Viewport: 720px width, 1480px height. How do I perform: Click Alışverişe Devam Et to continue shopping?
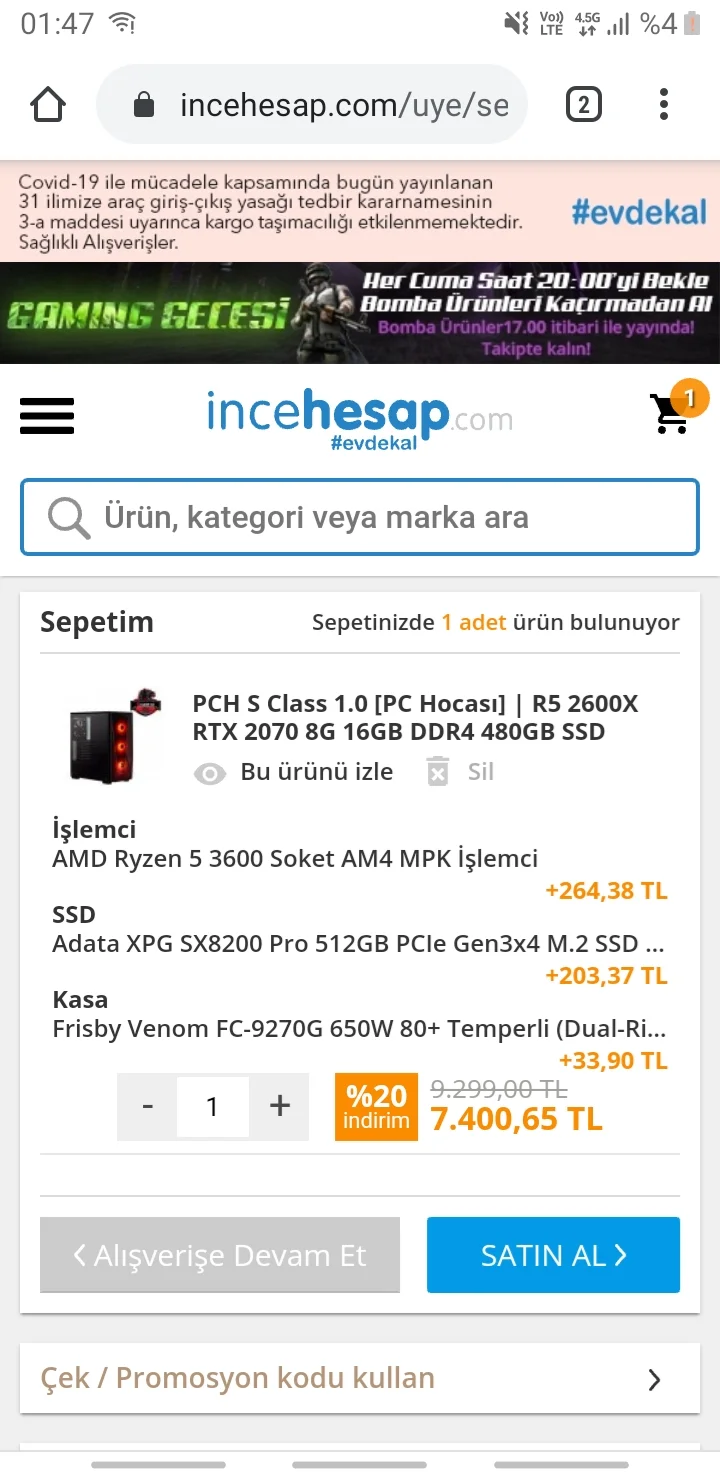click(220, 1255)
